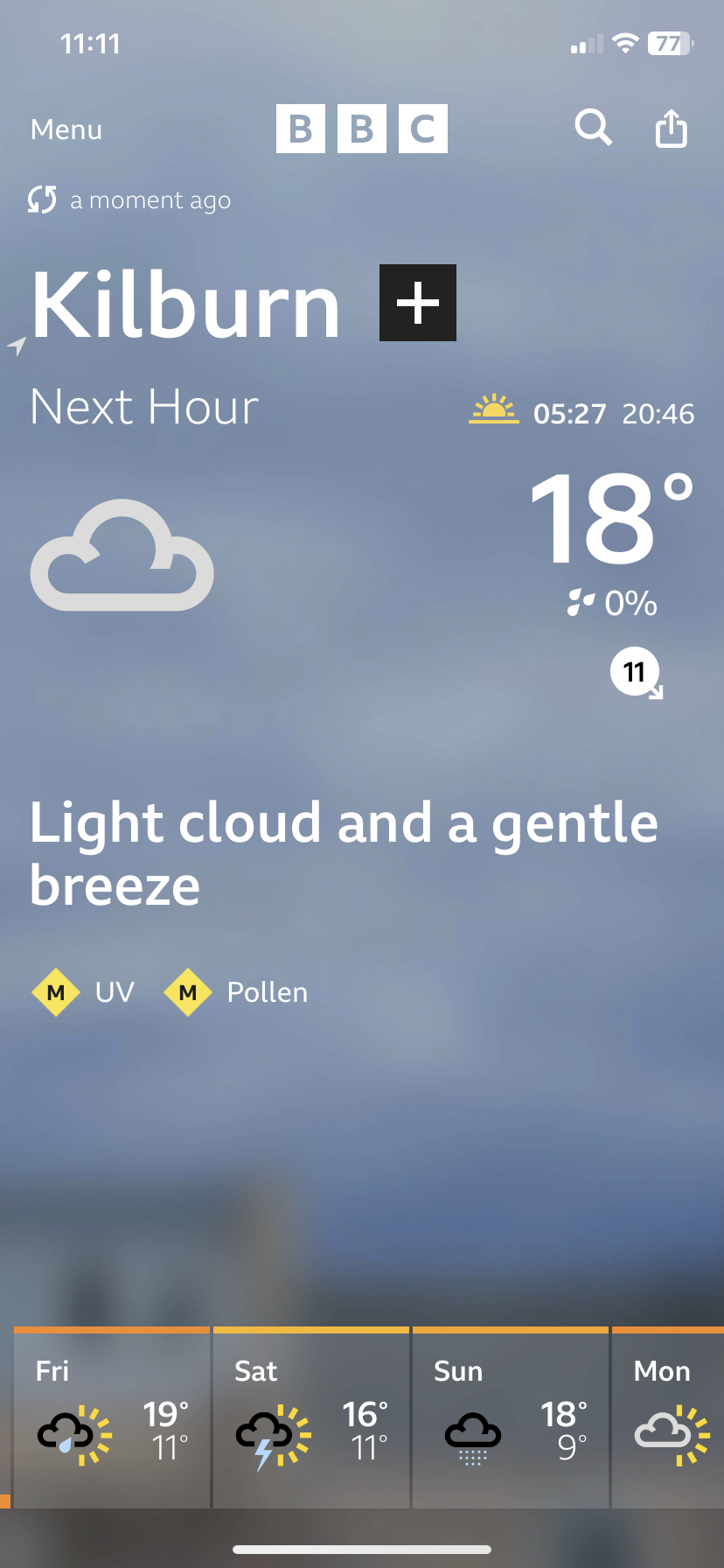Select Sunday's forecast
The height and width of the screenshot is (1568, 724).
(x=511, y=1417)
